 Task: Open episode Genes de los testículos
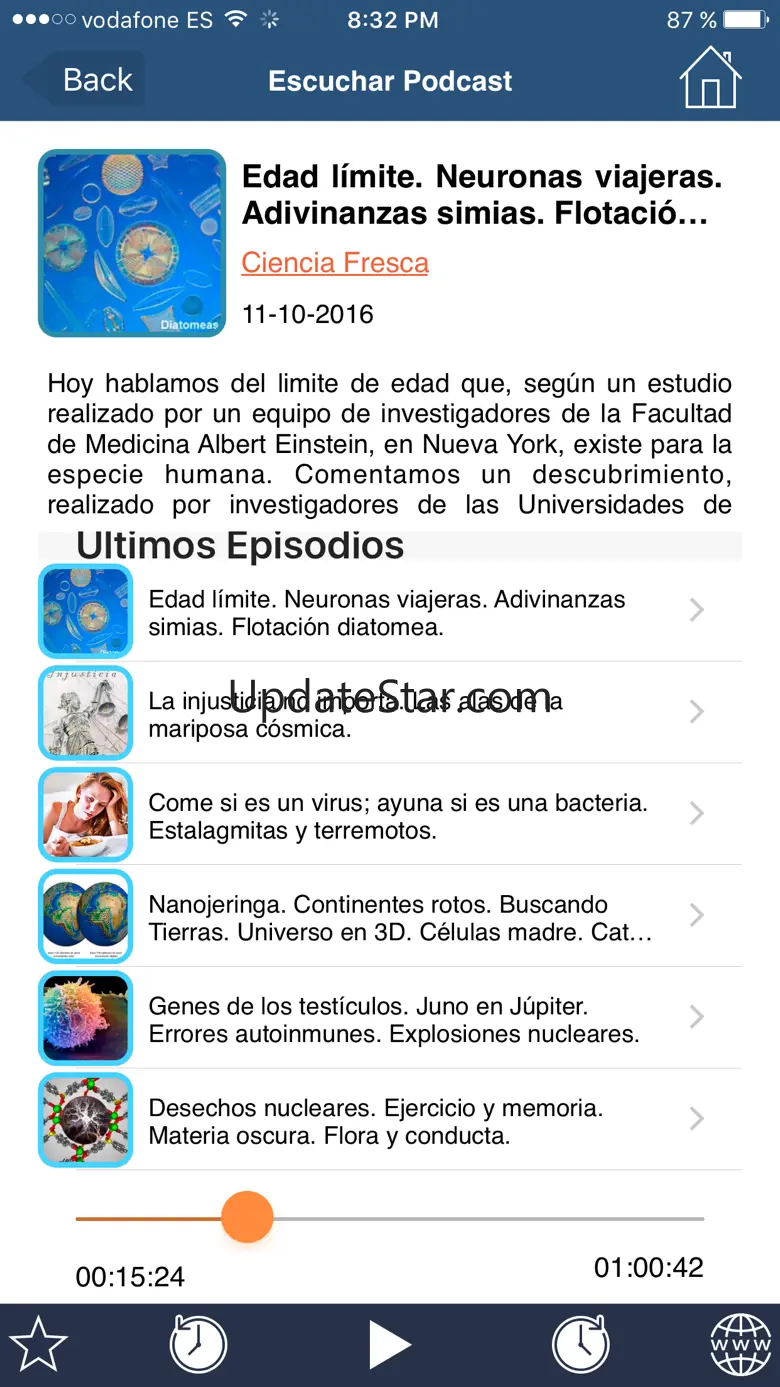click(390, 1018)
